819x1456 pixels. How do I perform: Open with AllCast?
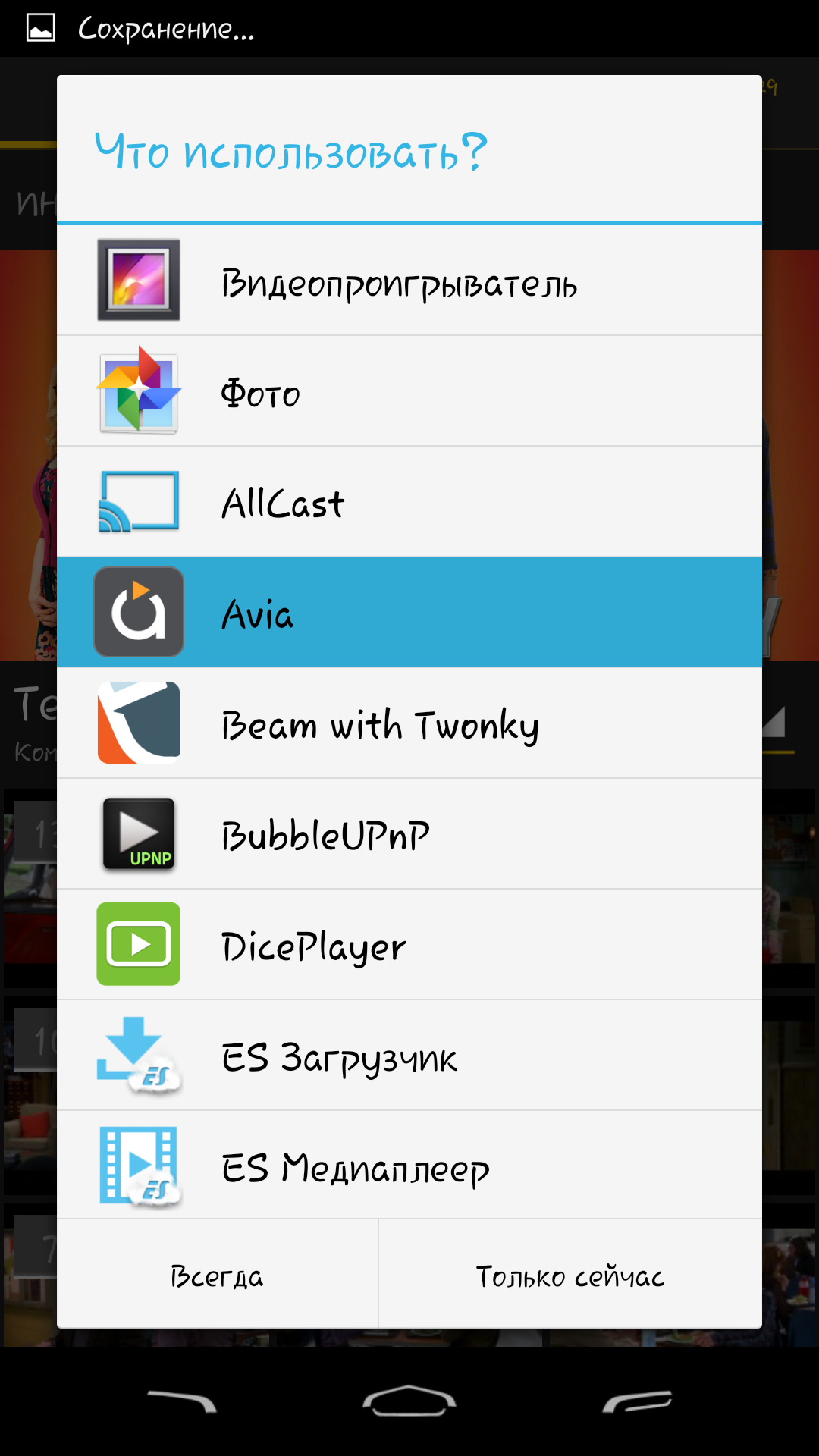409,503
